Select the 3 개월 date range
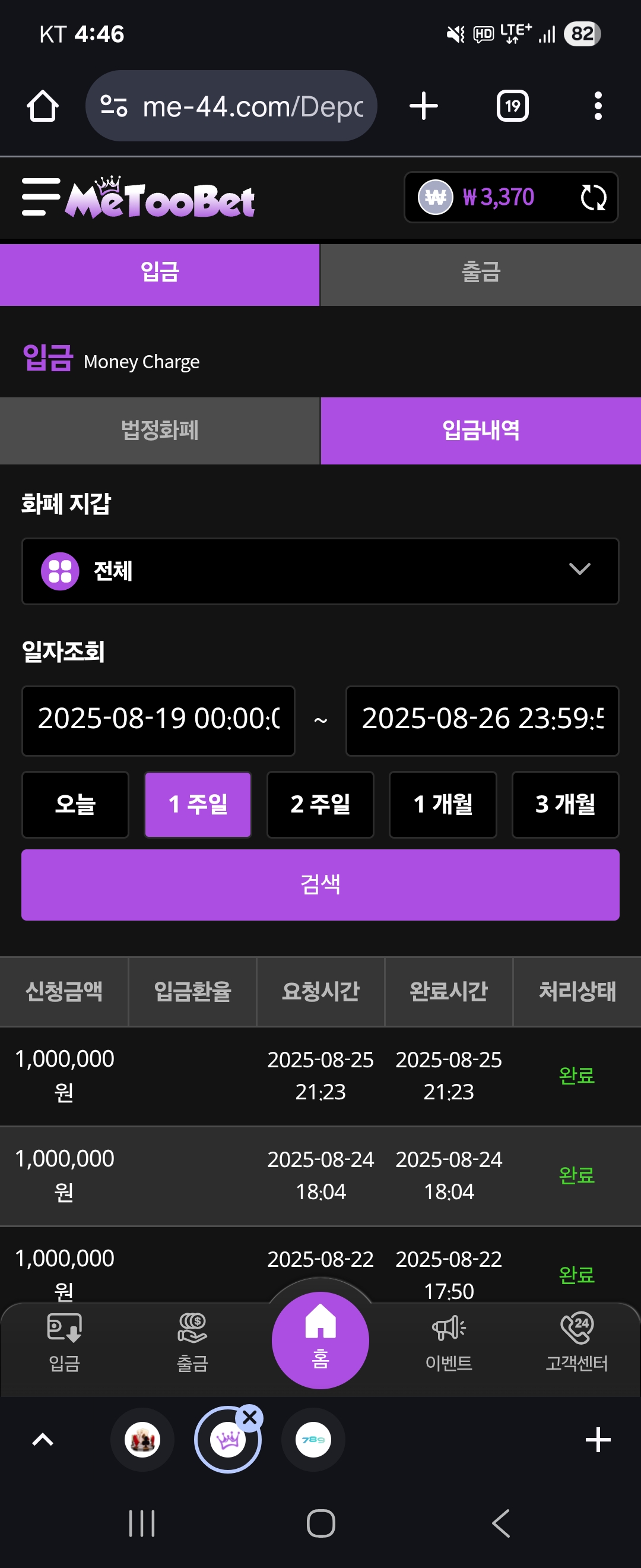The height and width of the screenshot is (1568, 641). 565,804
